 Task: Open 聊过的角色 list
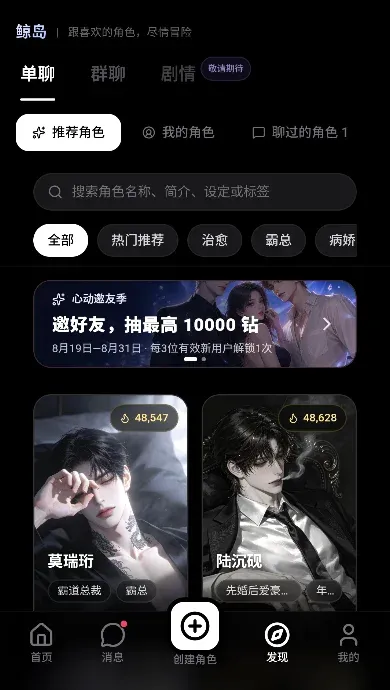tap(300, 132)
